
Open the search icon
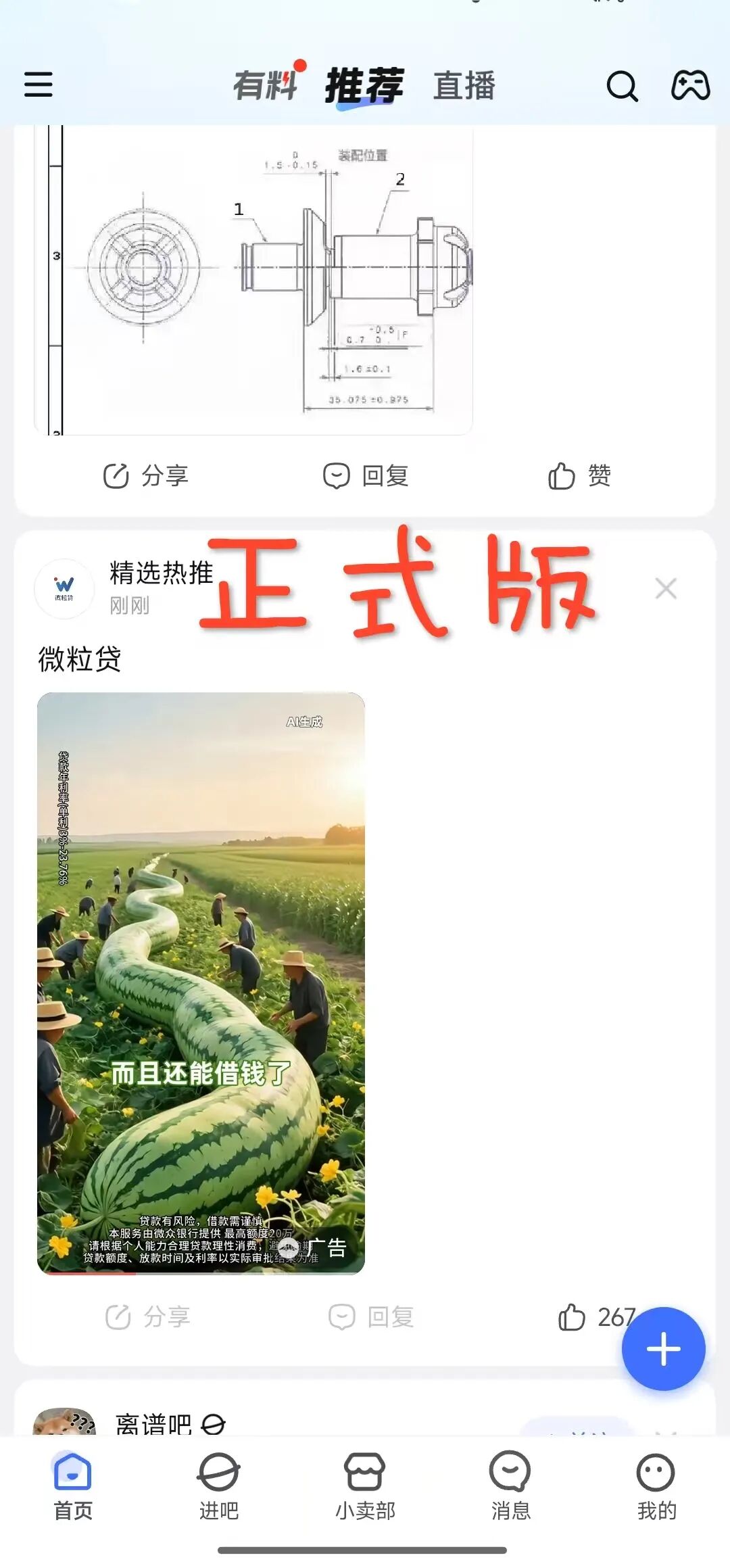point(623,86)
